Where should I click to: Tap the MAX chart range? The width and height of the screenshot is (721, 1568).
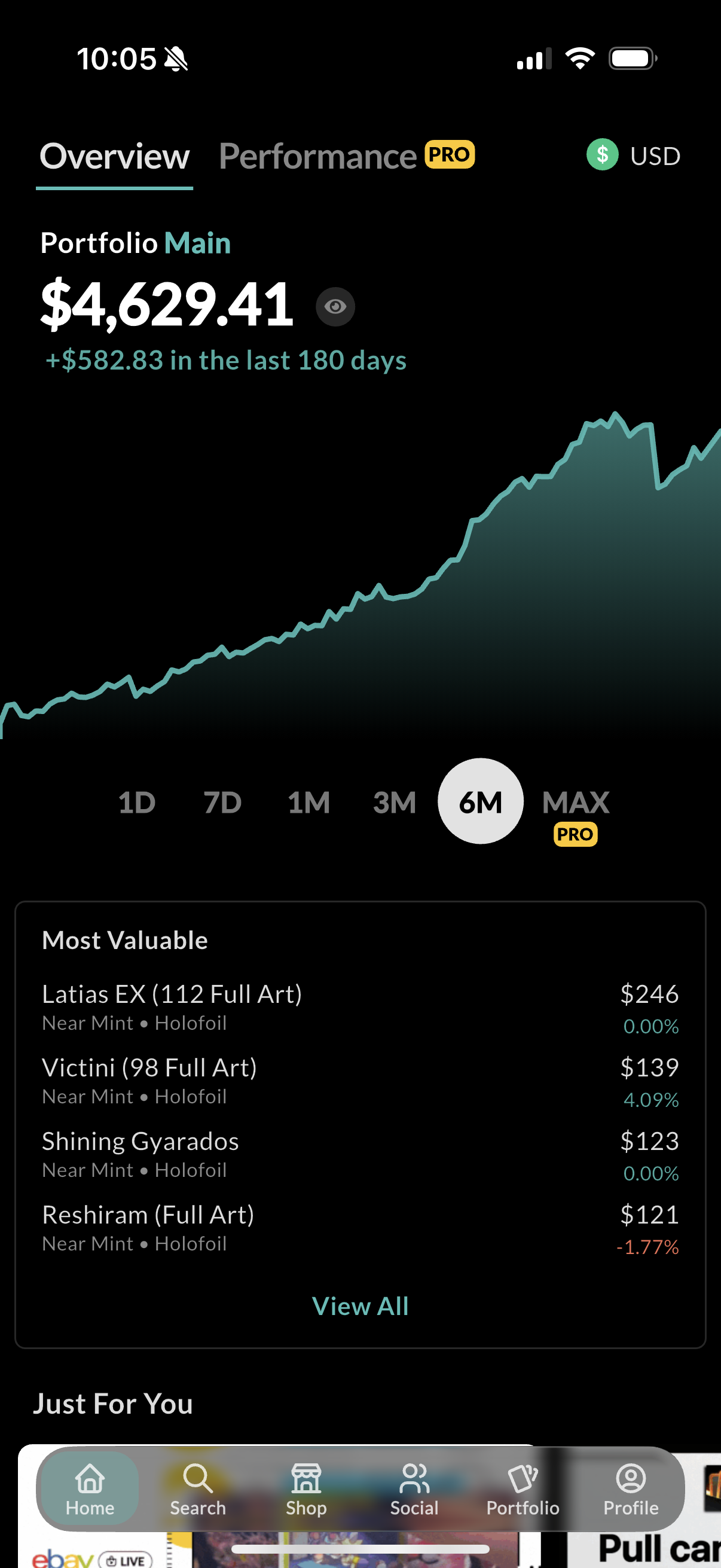(x=576, y=804)
